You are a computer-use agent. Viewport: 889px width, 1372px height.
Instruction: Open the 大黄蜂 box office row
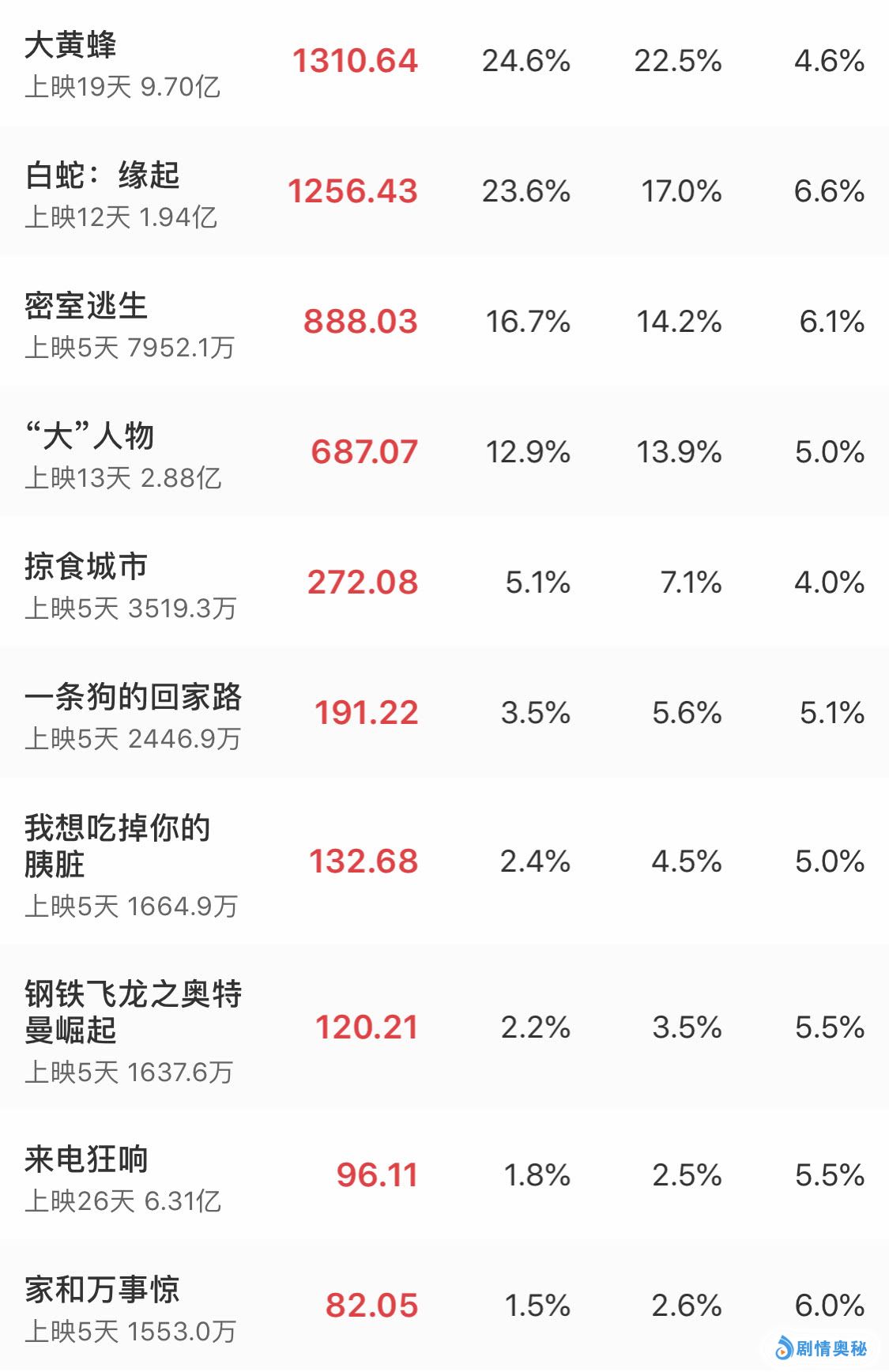(444, 62)
